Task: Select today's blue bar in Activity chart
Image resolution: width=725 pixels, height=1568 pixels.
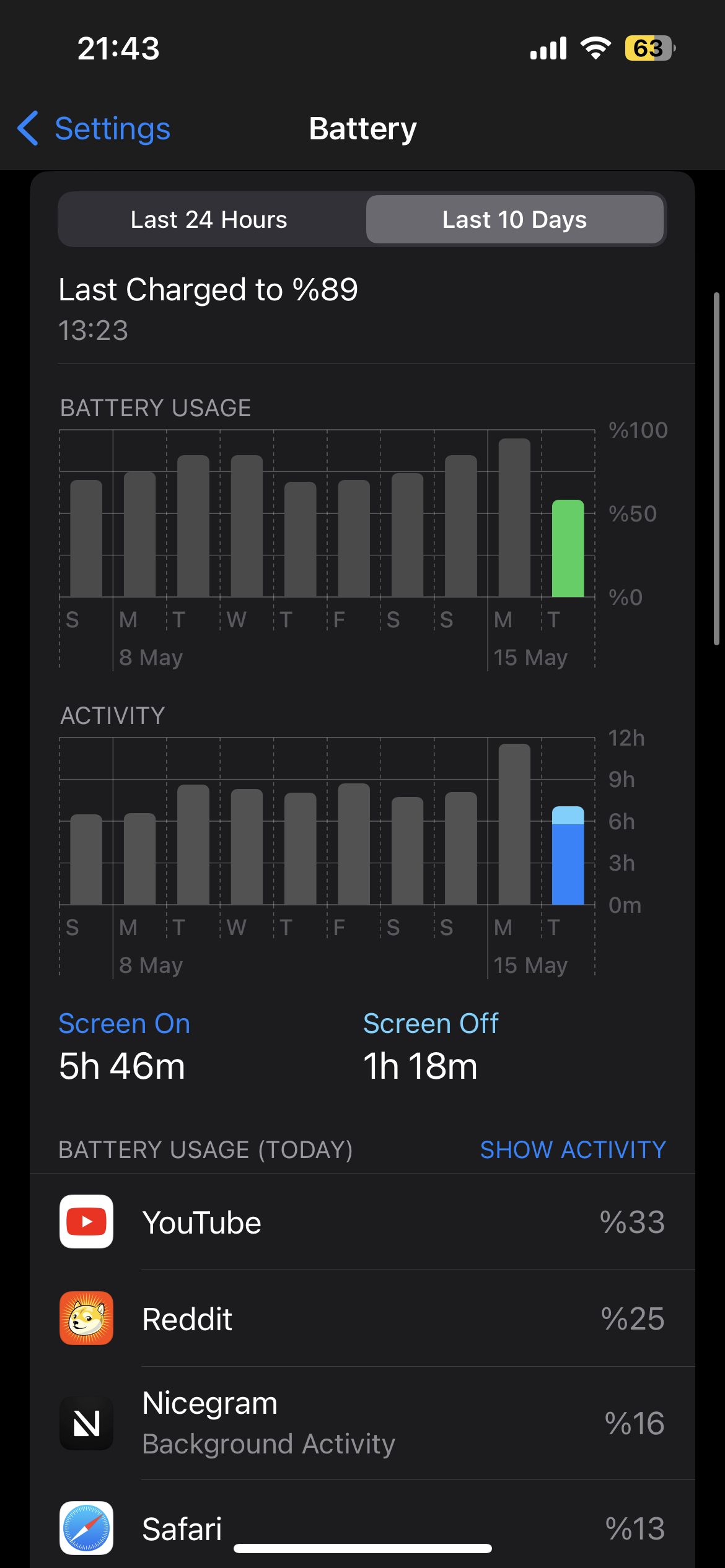Action: pyautogui.click(x=568, y=855)
